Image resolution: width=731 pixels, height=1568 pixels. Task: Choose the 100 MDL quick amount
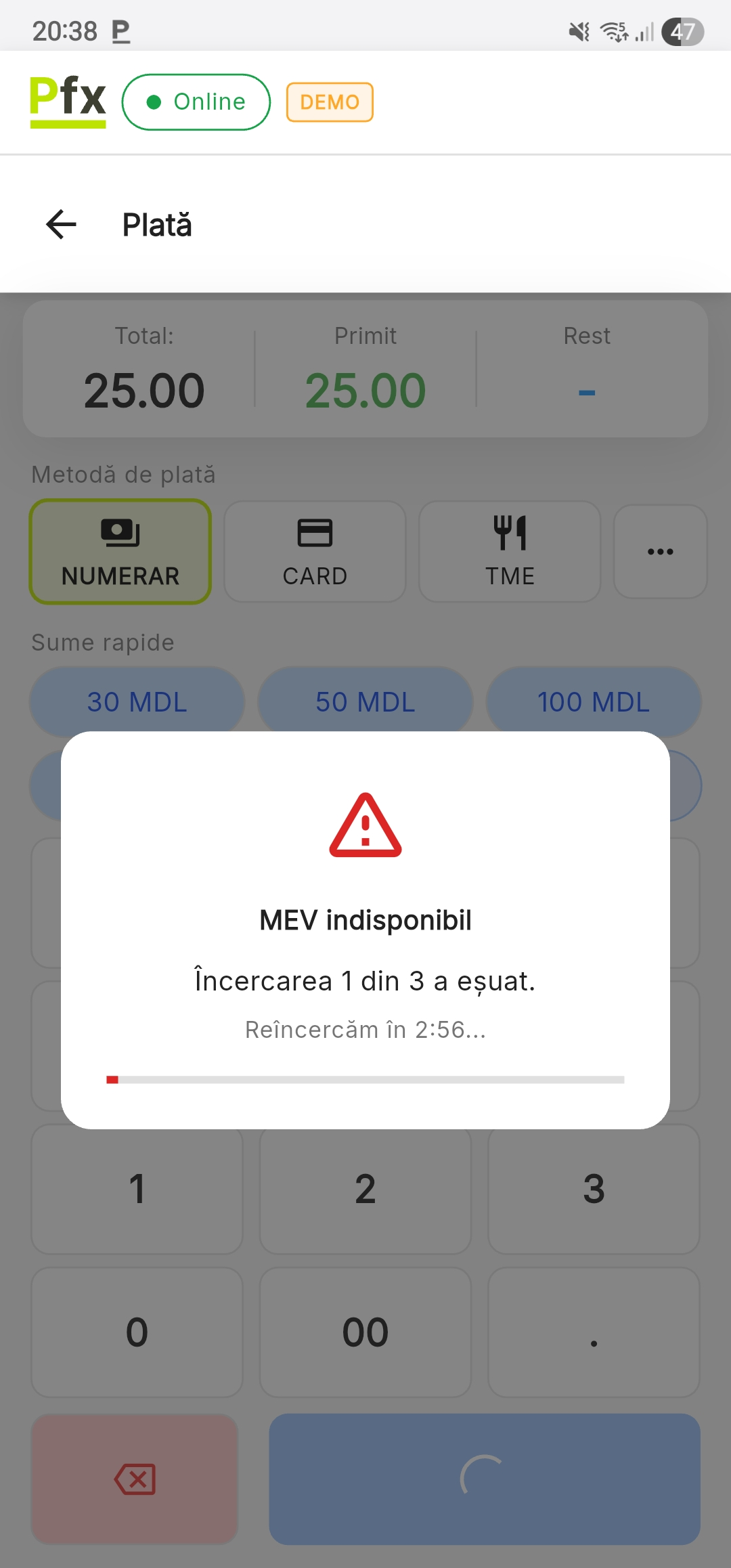pyautogui.click(x=594, y=700)
